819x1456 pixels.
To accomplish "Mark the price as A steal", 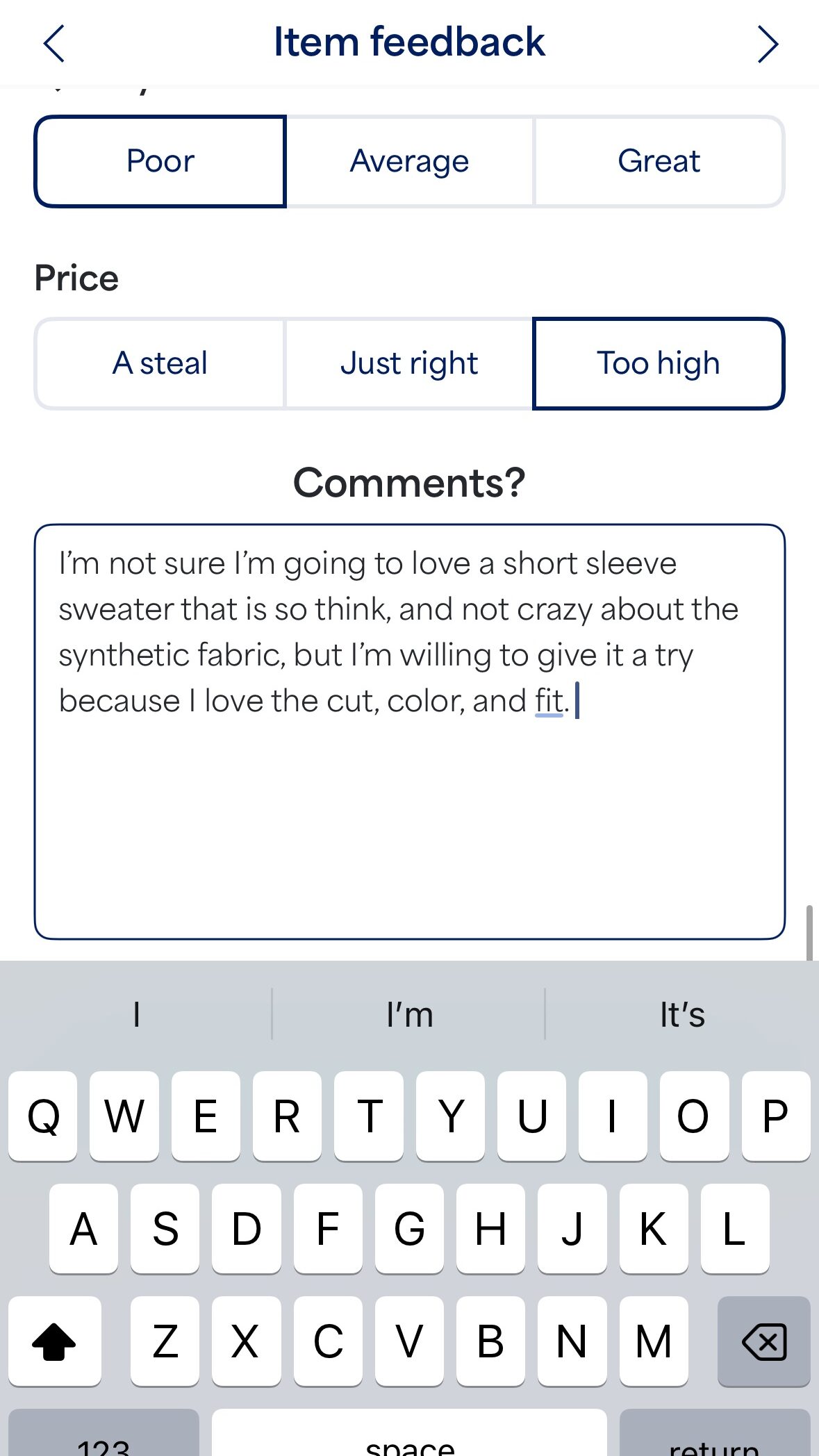I will click(160, 363).
